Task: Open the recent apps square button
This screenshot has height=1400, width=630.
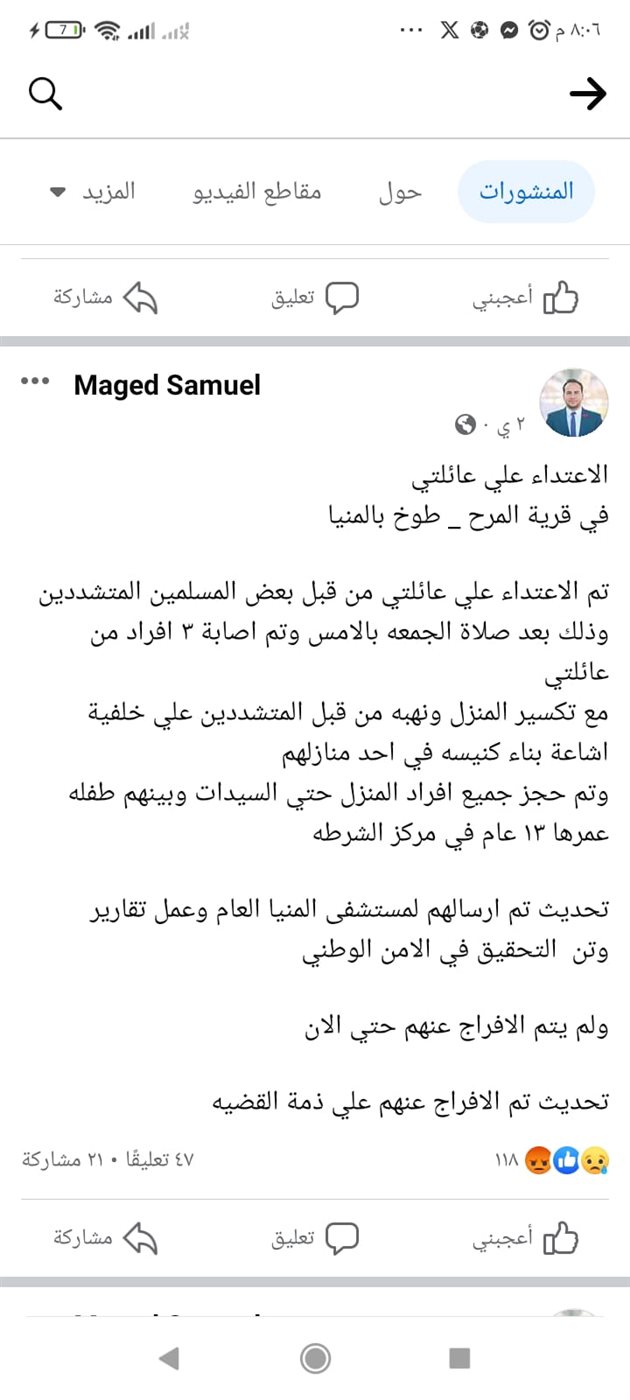Action: point(459,1357)
